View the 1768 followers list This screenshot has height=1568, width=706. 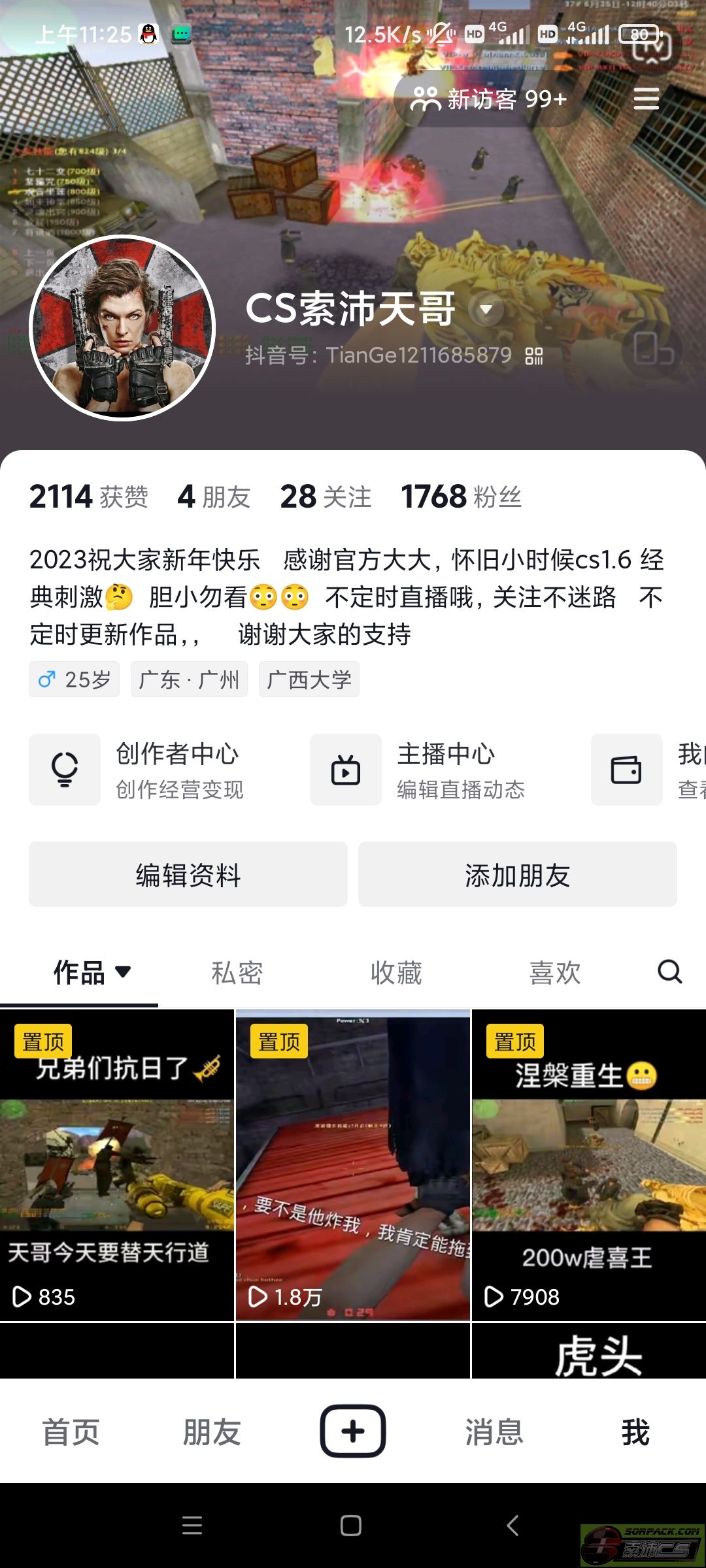461,497
